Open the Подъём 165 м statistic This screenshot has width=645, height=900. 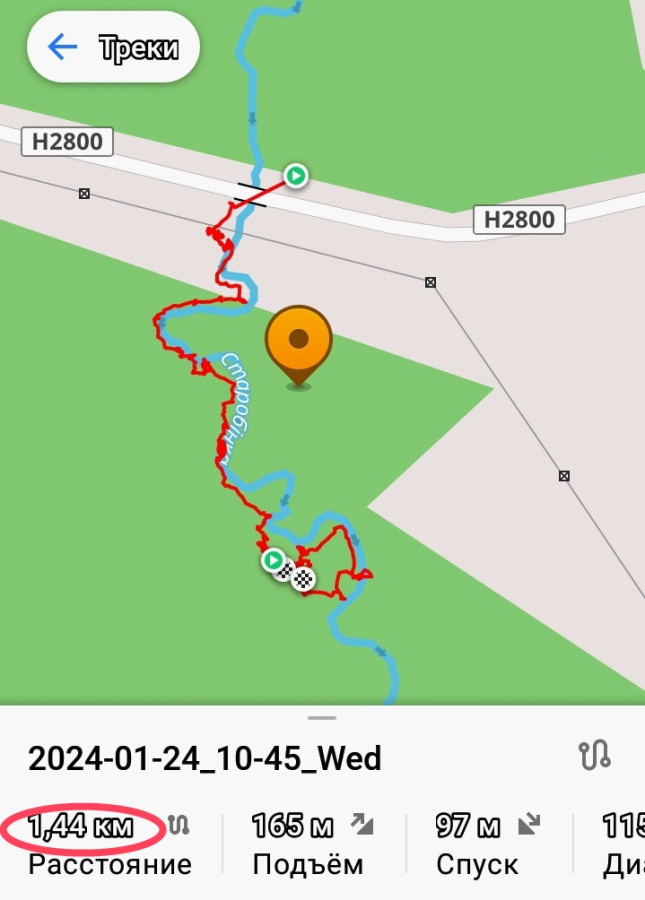click(310, 843)
